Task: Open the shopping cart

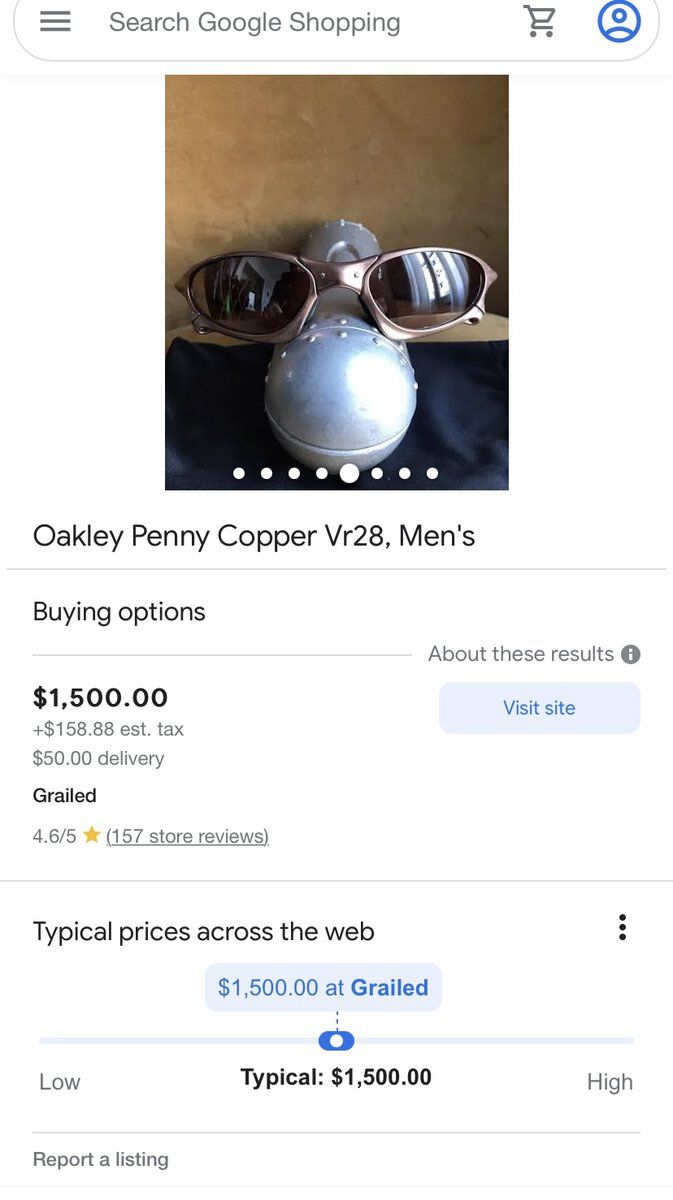Action: tap(540, 21)
